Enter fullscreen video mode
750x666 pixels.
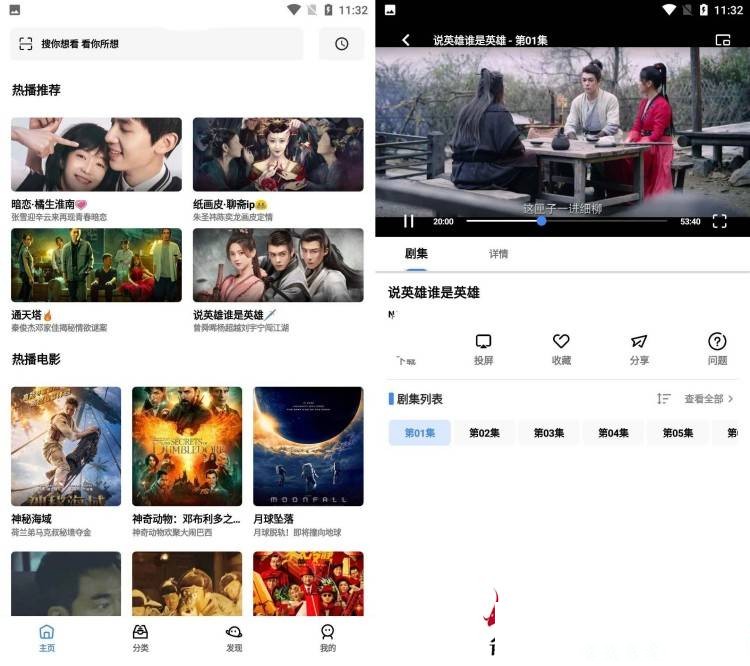coord(719,221)
